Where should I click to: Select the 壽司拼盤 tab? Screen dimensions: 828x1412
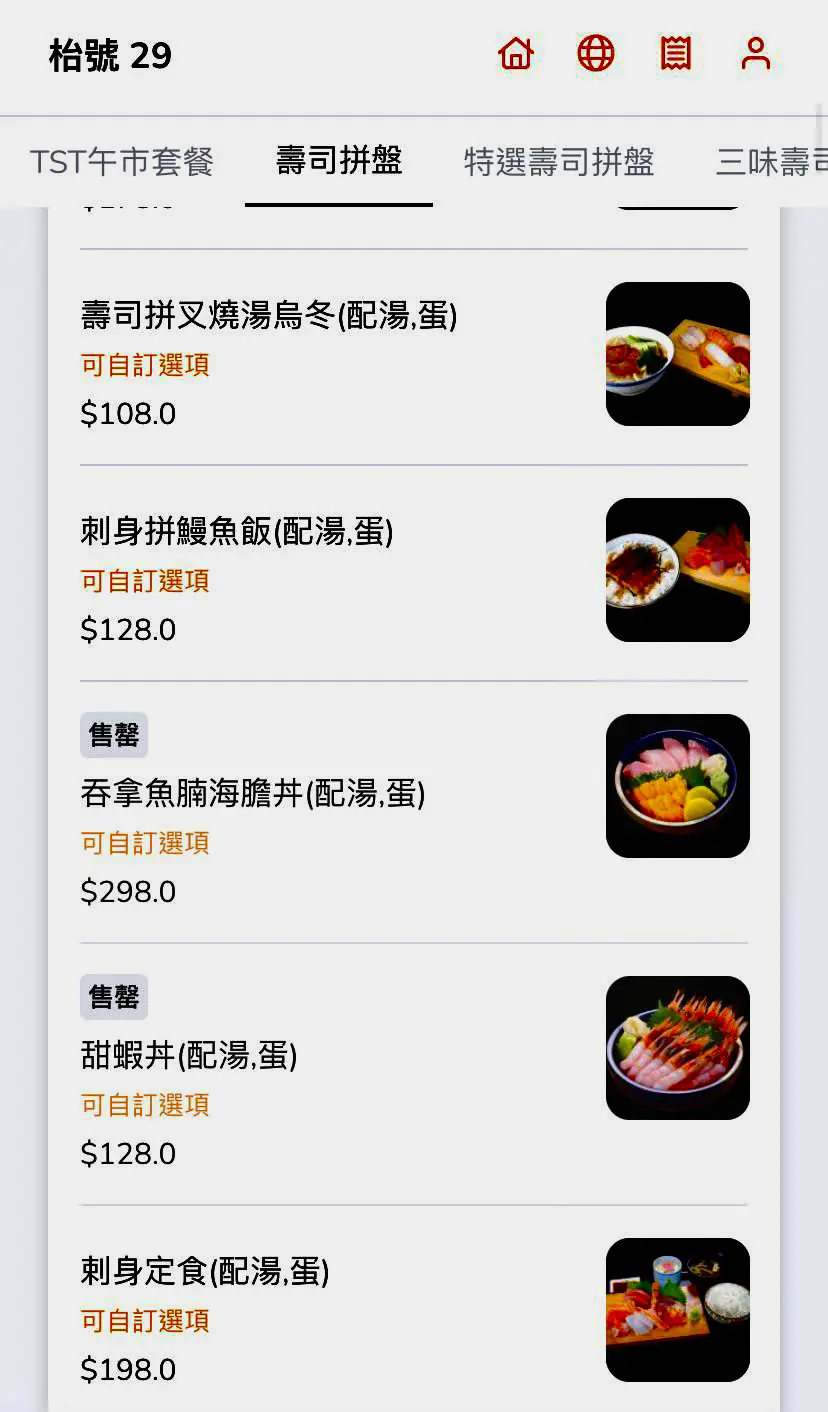point(339,160)
